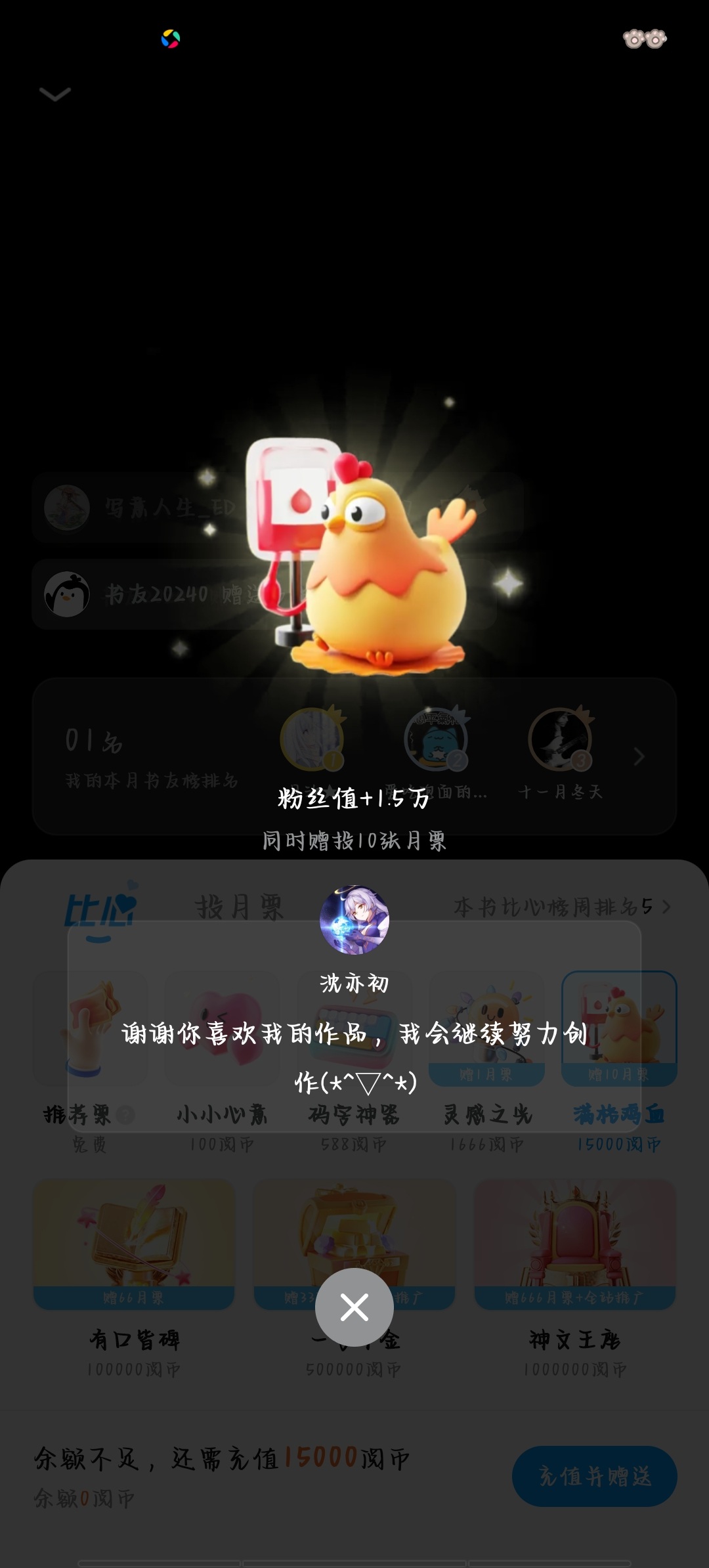Viewport: 709px width, 1568px height.
Task: Switch to the 投月票 tab
Action: tap(239, 907)
